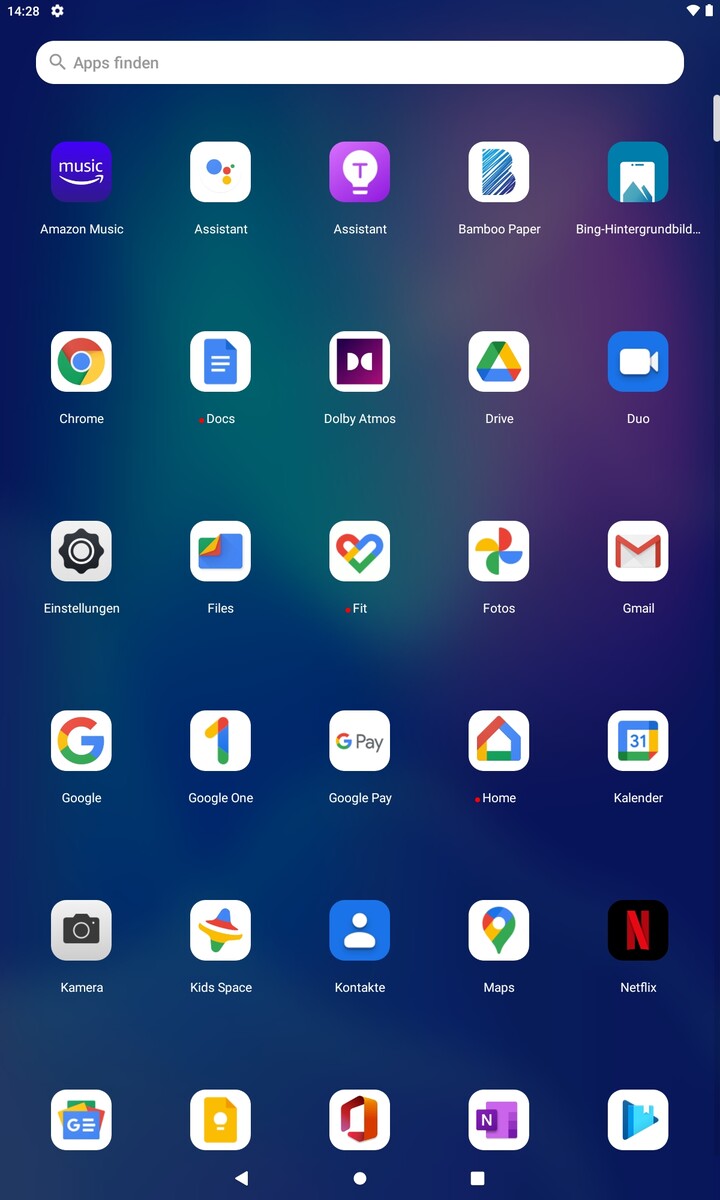This screenshot has height=1200, width=720.
Task: Launch the Bamboo Paper app
Action: pos(499,173)
